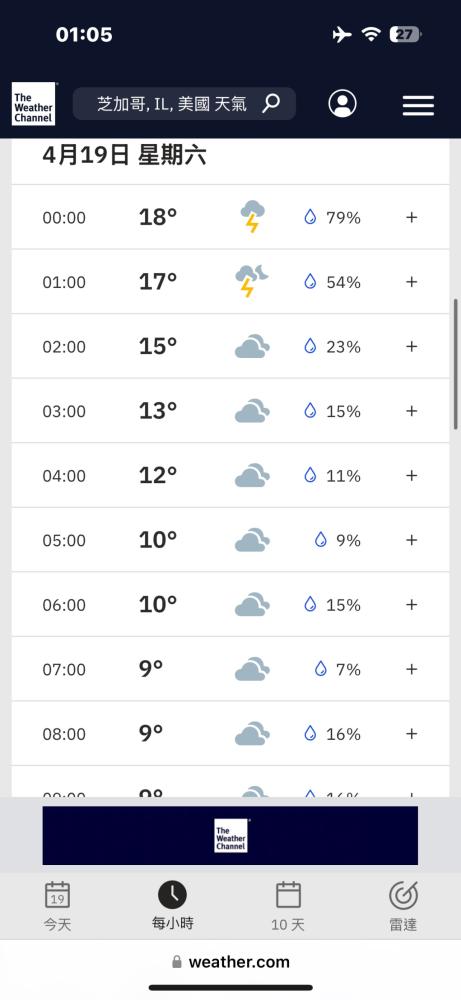Tap the weather.com address bar

tap(230, 962)
